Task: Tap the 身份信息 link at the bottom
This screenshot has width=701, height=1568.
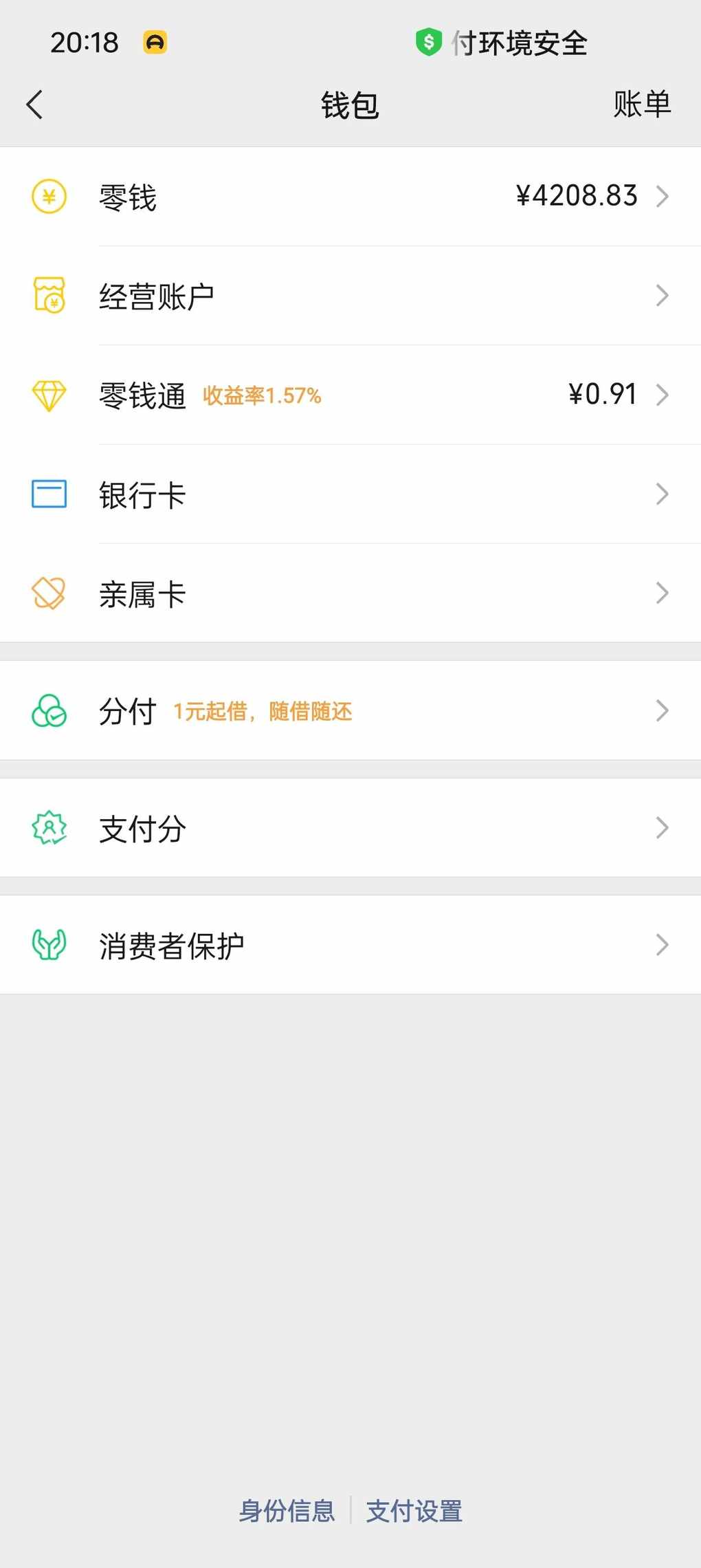Action: tap(287, 1511)
